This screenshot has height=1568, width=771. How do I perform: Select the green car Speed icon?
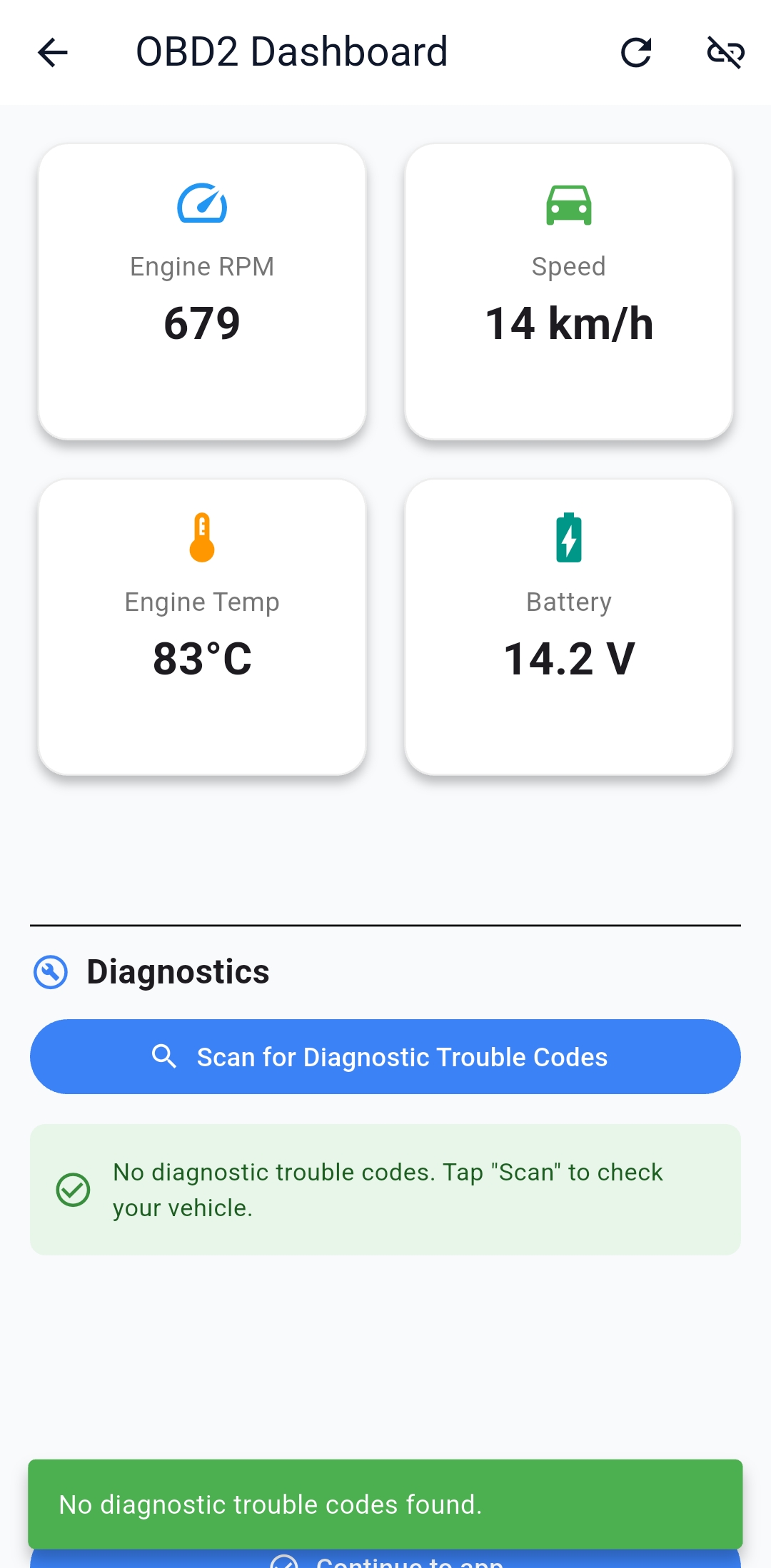click(x=569, y=204)
